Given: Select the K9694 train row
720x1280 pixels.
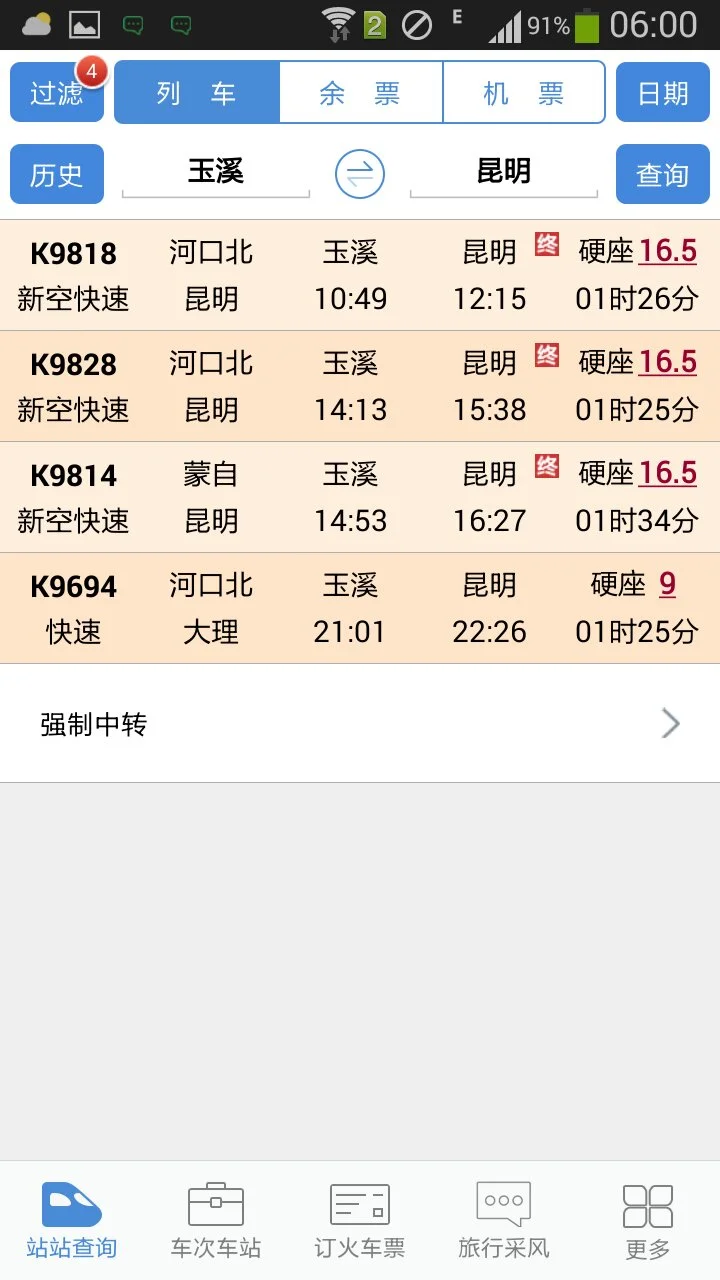Looking at the screenshot, I should 360,607.
